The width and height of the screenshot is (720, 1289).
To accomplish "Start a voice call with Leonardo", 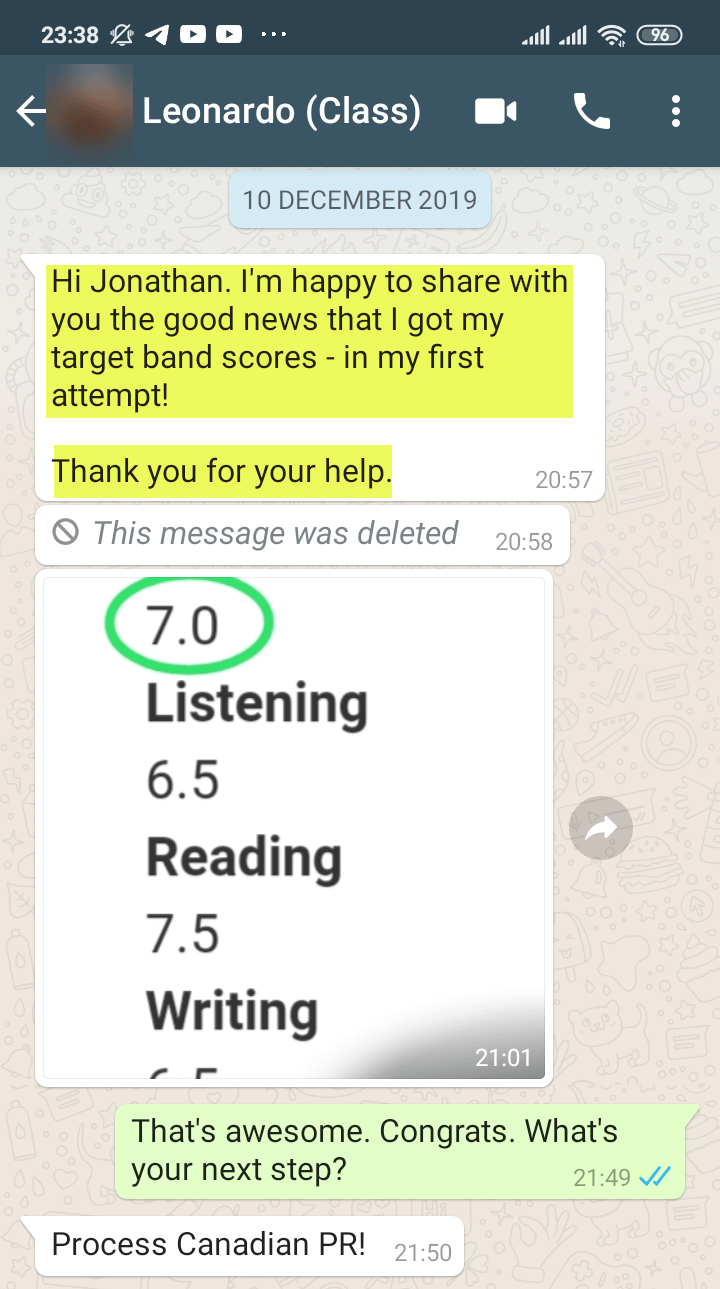I will point(591,111).
